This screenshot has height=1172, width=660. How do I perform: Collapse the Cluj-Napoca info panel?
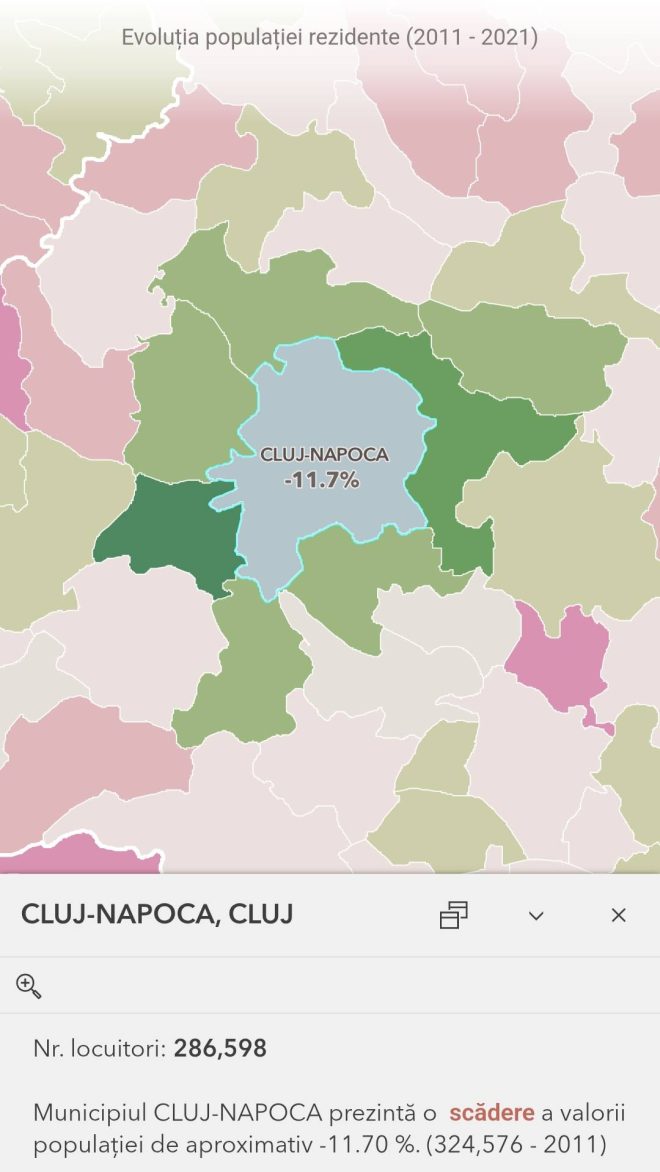point(536,915)
